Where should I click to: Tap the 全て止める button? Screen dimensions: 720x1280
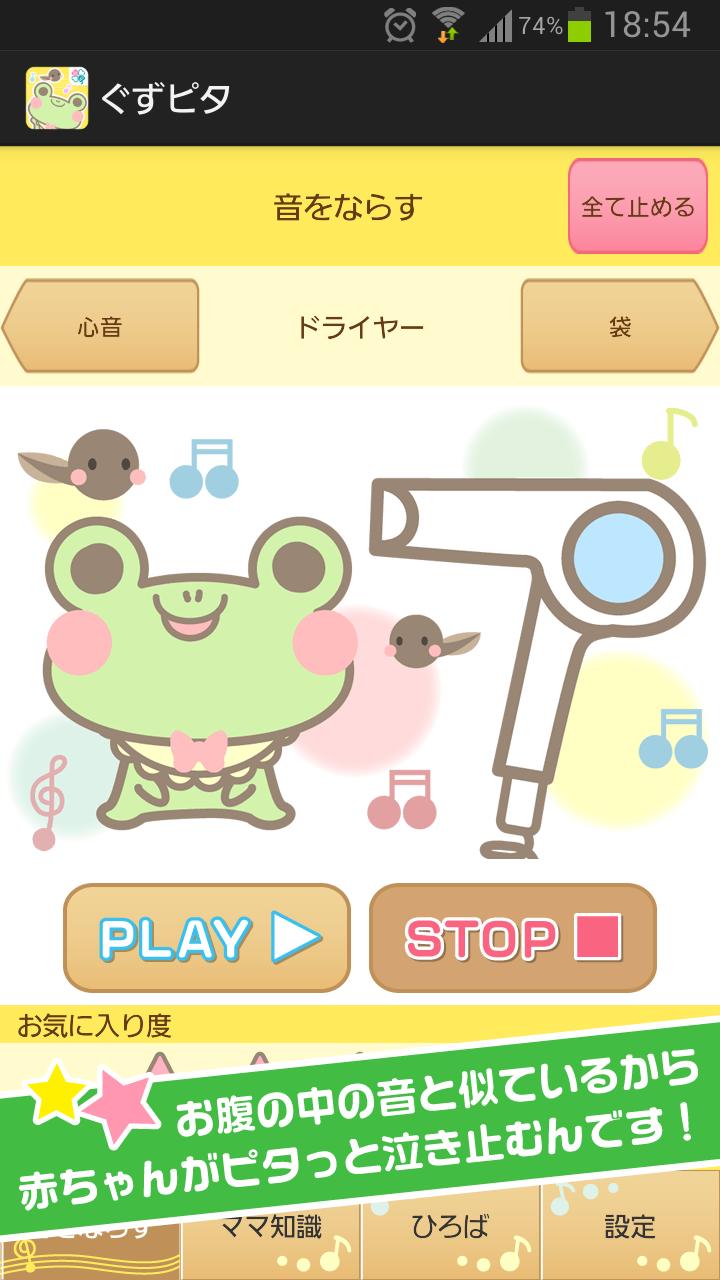point(637,206)
